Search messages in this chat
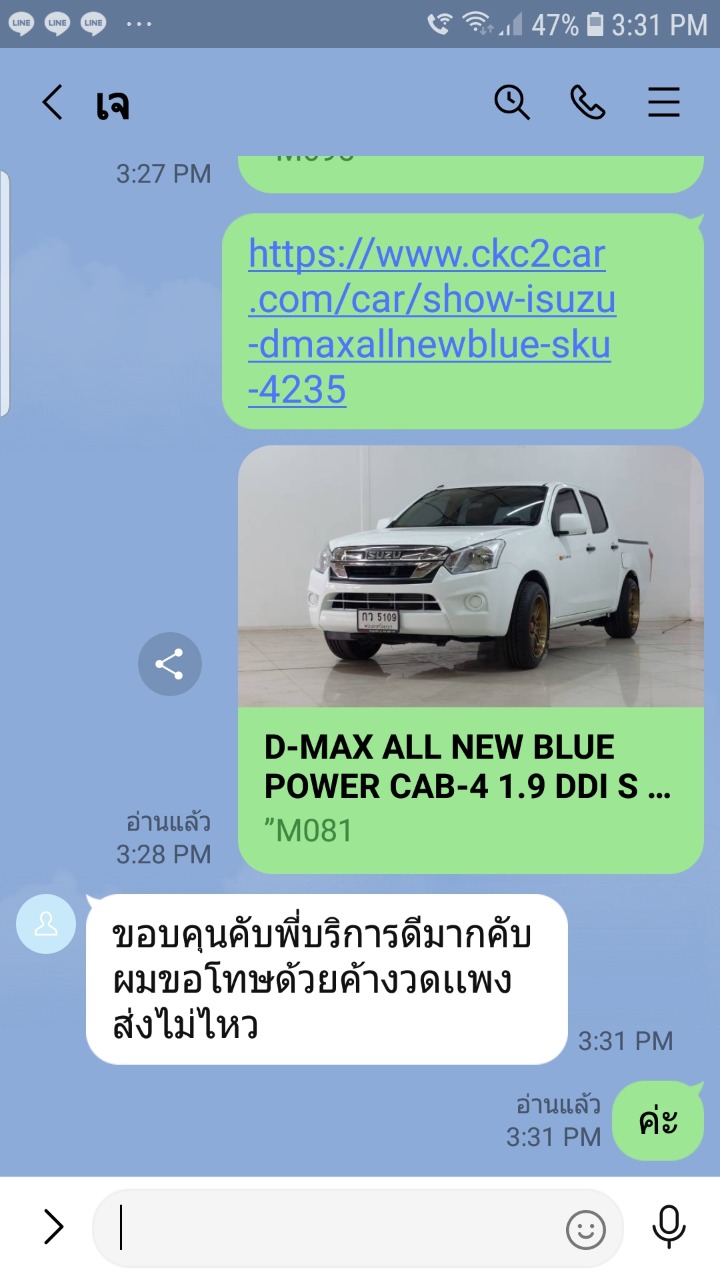Viewport: 720px width, 1280px height. click(x=512, y=102)
